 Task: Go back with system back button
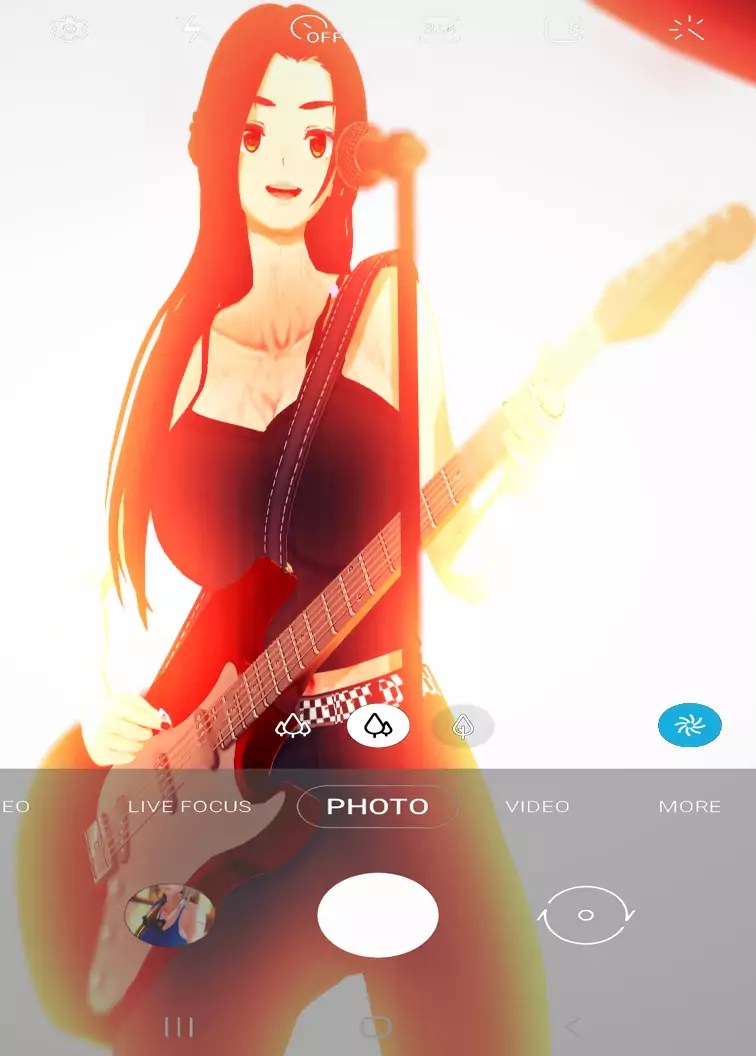coord(573,1027)
